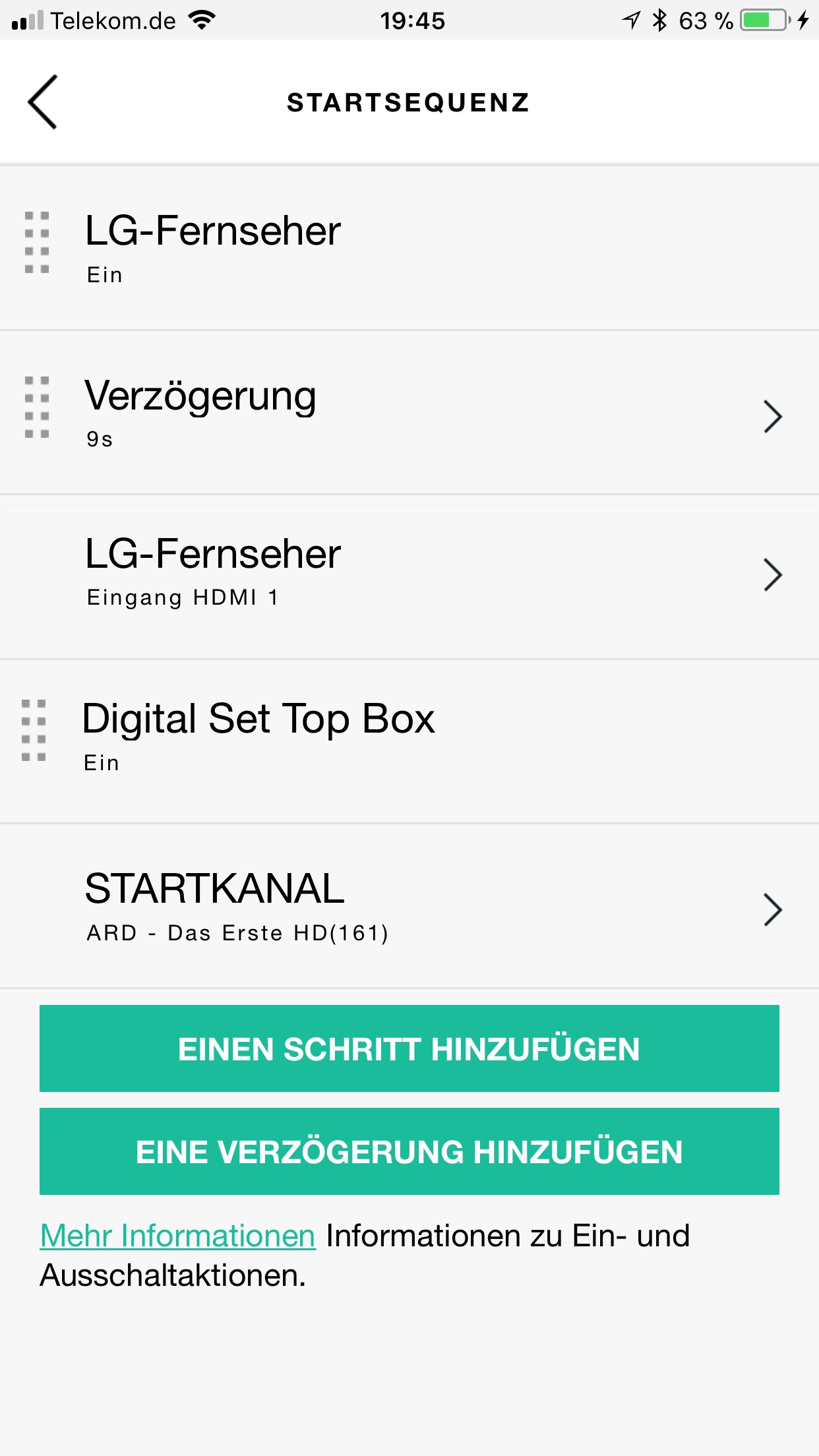The width and height of the screenshot is (819, 1456).
Task: Go back from Startsequenz screen
Action: [43, 102]
